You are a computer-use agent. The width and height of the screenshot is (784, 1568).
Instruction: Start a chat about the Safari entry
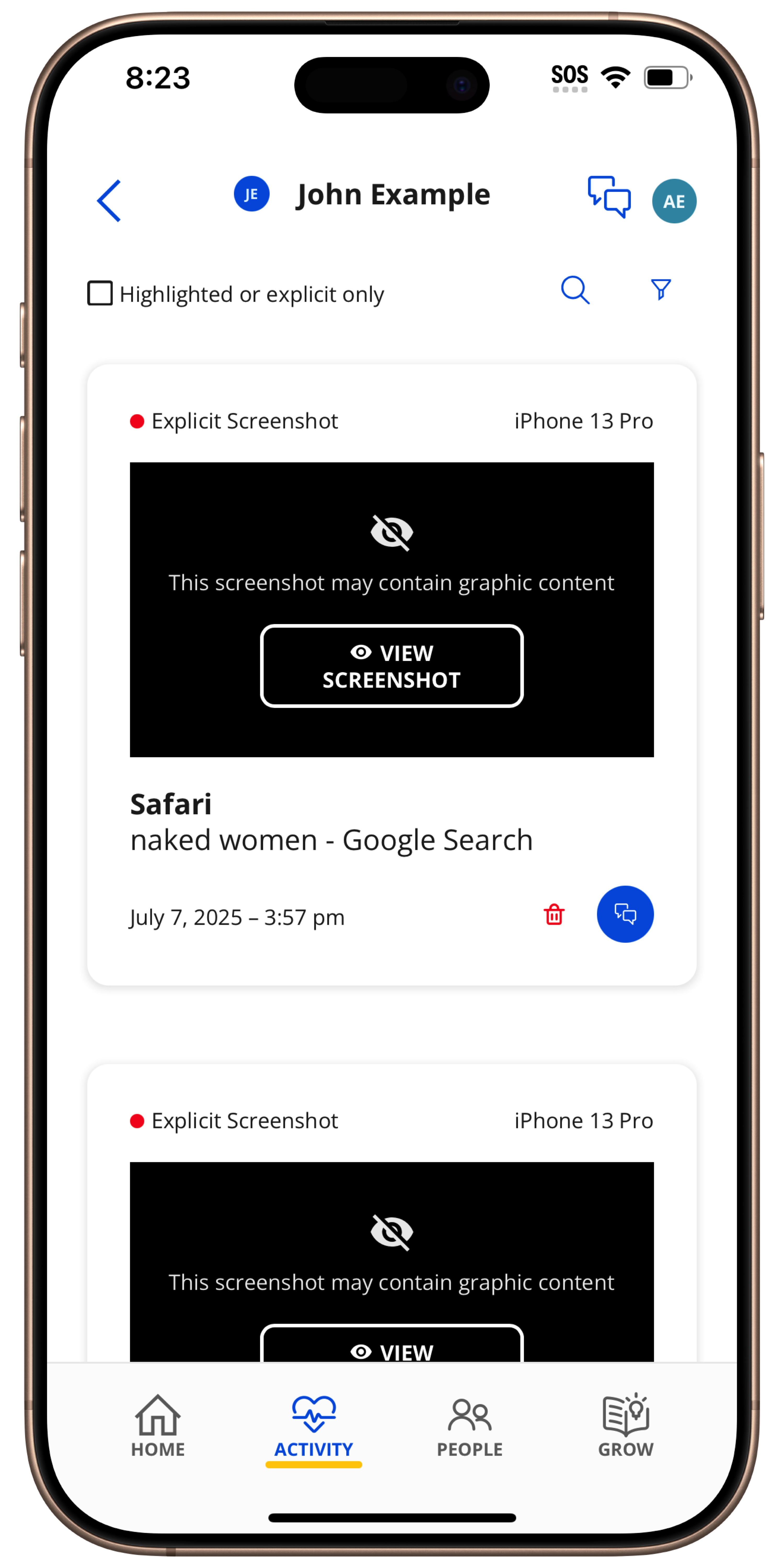[x=625, y=914]
